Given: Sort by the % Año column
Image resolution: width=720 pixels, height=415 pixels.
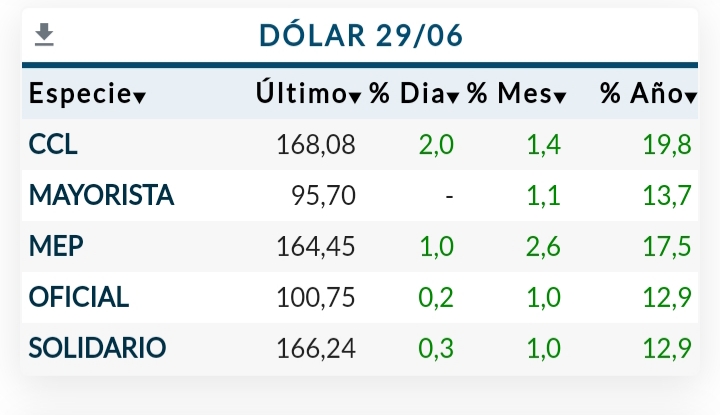Looking at the screenshot, I should tap(647, 94).
